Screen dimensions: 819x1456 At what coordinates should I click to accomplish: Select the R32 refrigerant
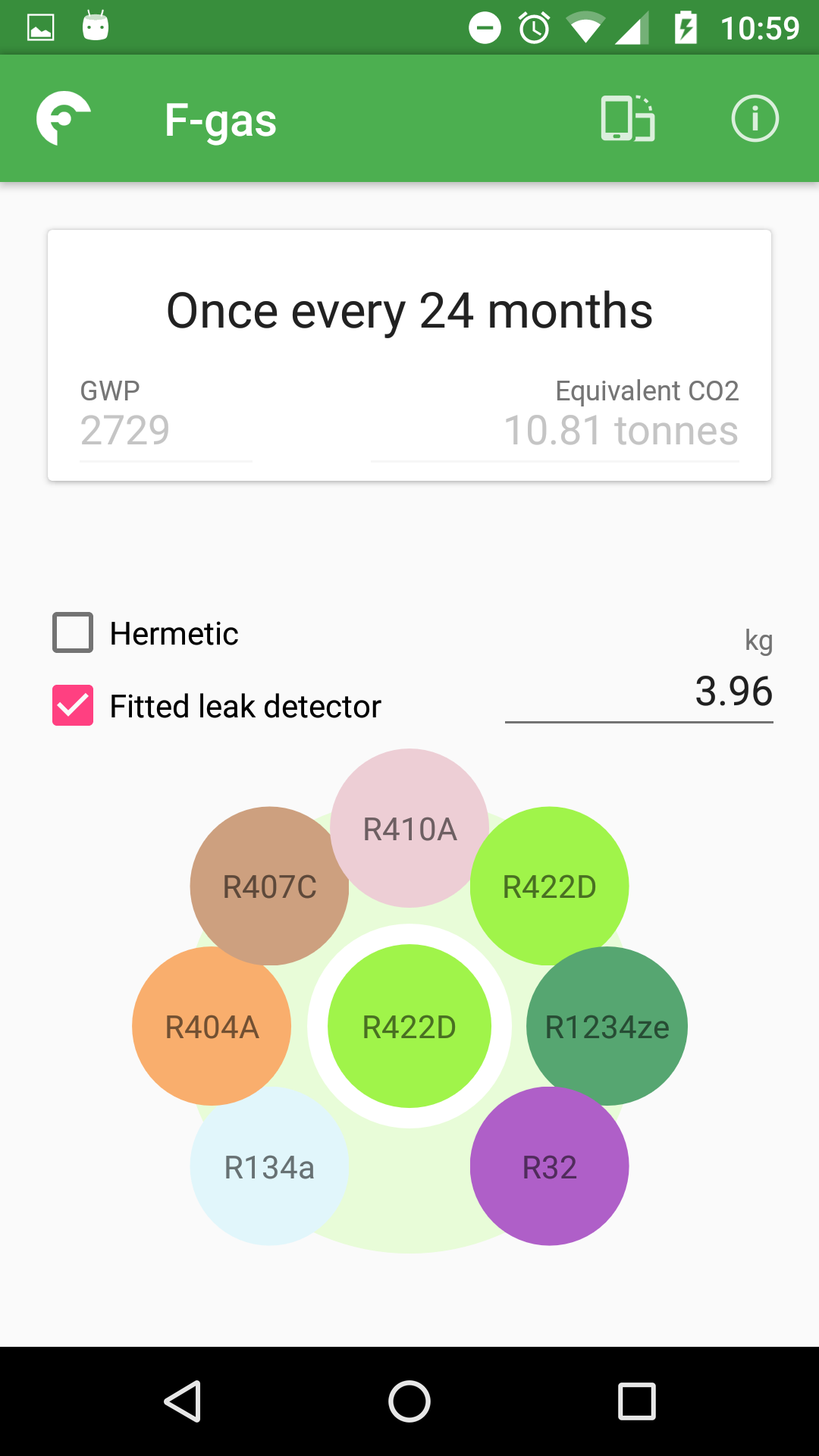pyautogui.click(x=550, y=1167)
